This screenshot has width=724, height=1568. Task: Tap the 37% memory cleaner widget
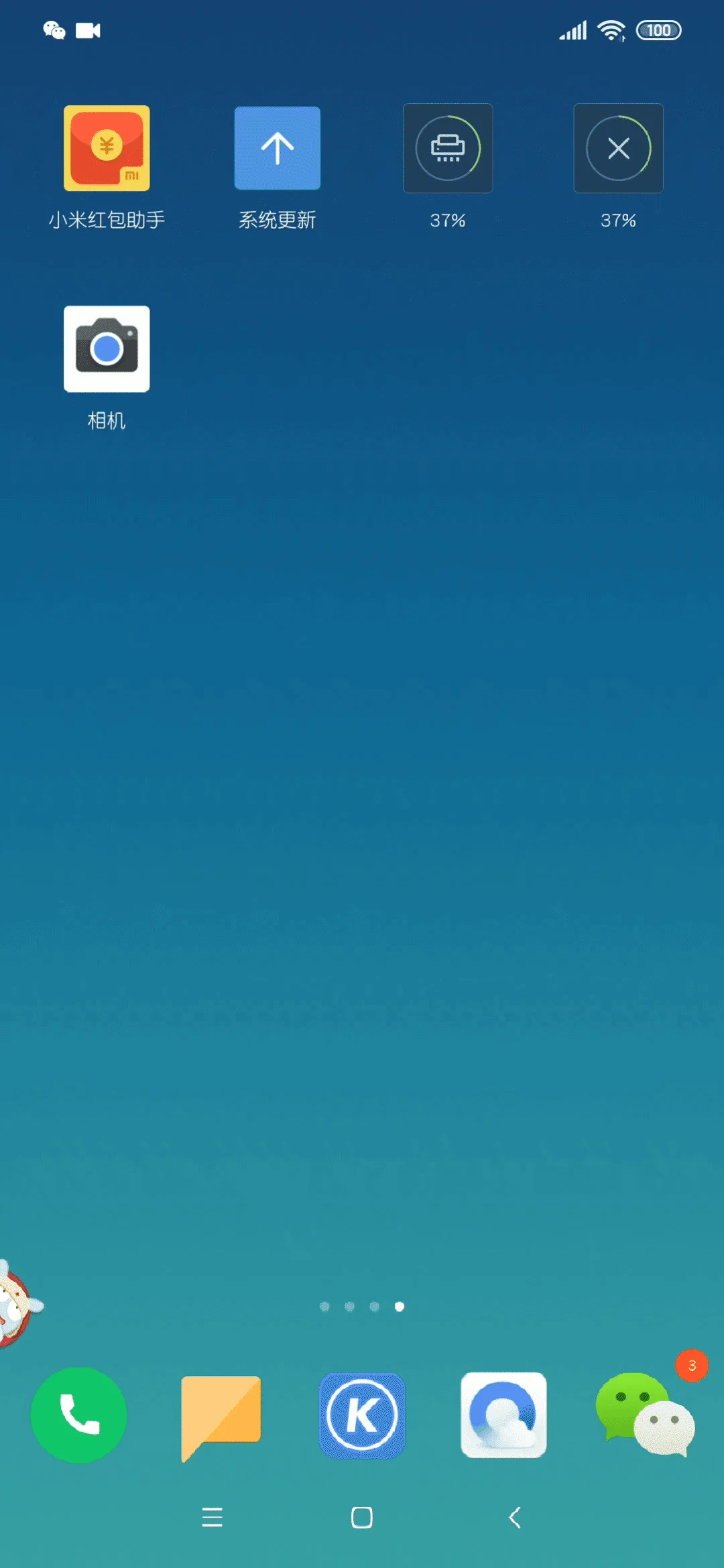click(x=448, y=148)
